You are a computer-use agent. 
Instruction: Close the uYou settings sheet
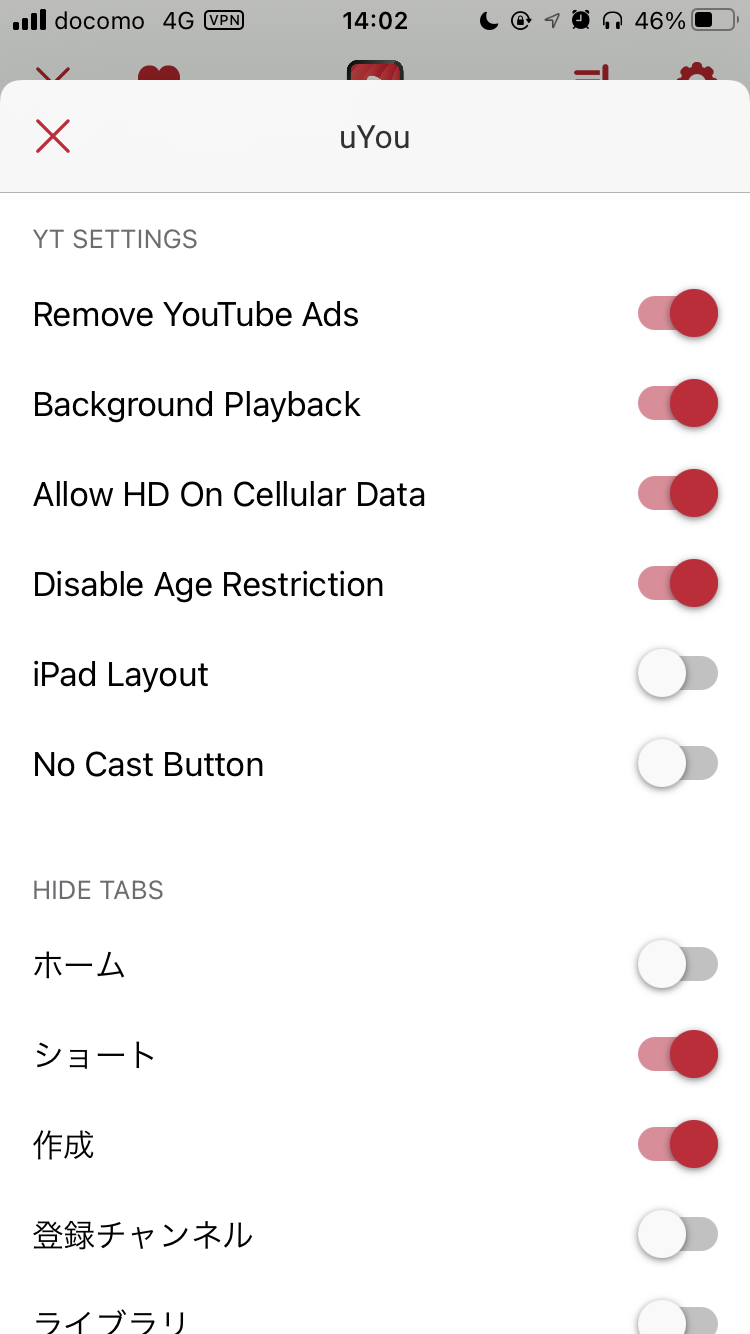click(52, 136)
